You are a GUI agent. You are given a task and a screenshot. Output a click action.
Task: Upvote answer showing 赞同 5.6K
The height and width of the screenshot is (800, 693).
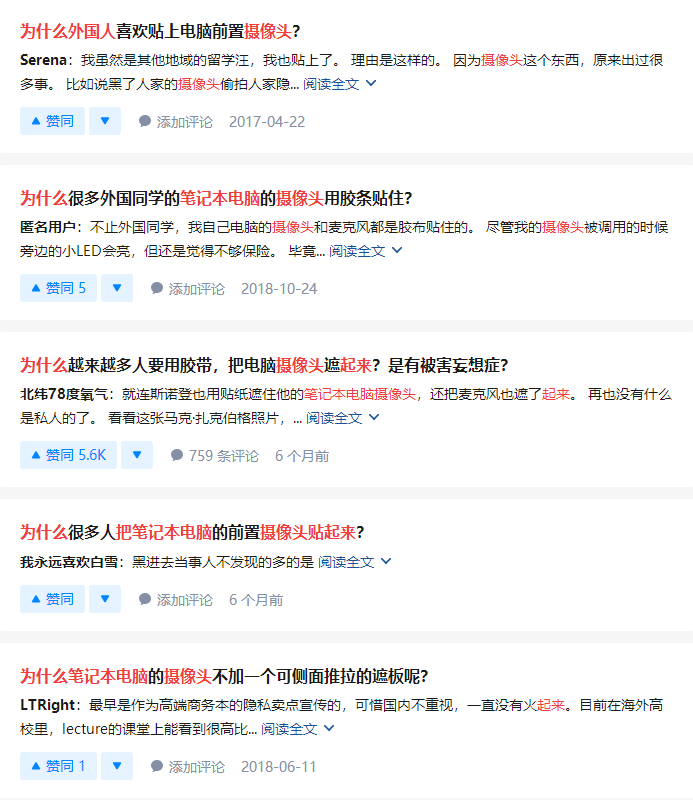tap(68, 455)
